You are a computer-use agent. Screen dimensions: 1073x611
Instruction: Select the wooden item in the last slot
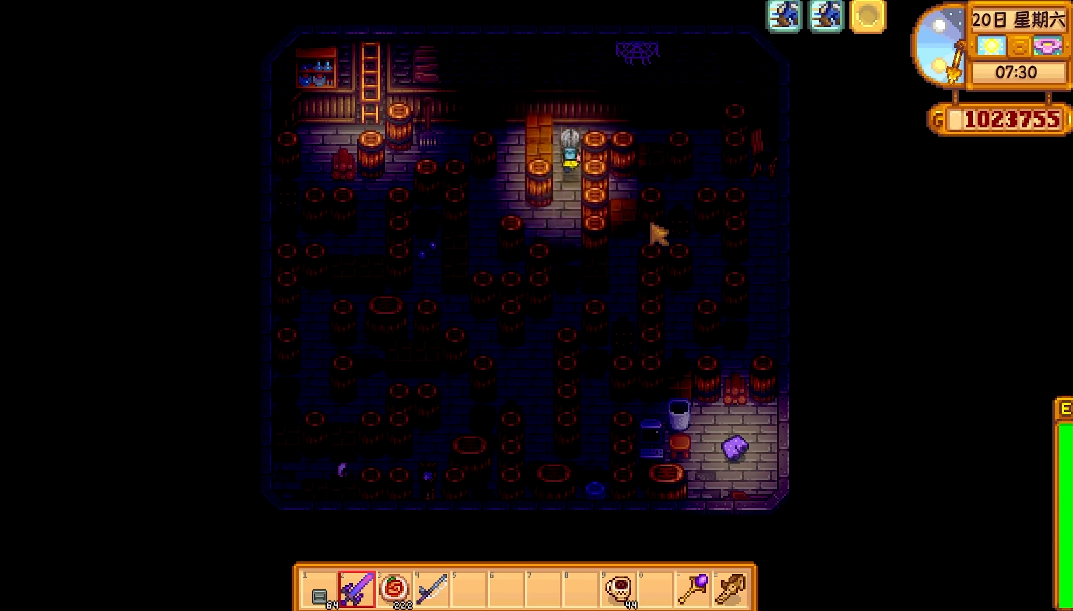coord(731,589)
